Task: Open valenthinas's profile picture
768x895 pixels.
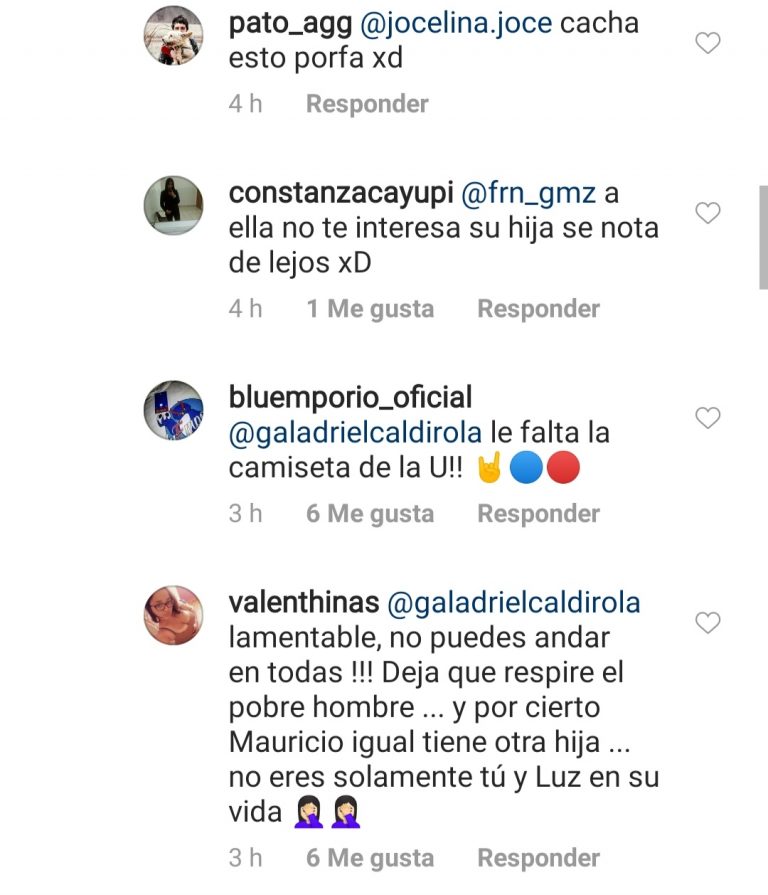Action: 174,615
